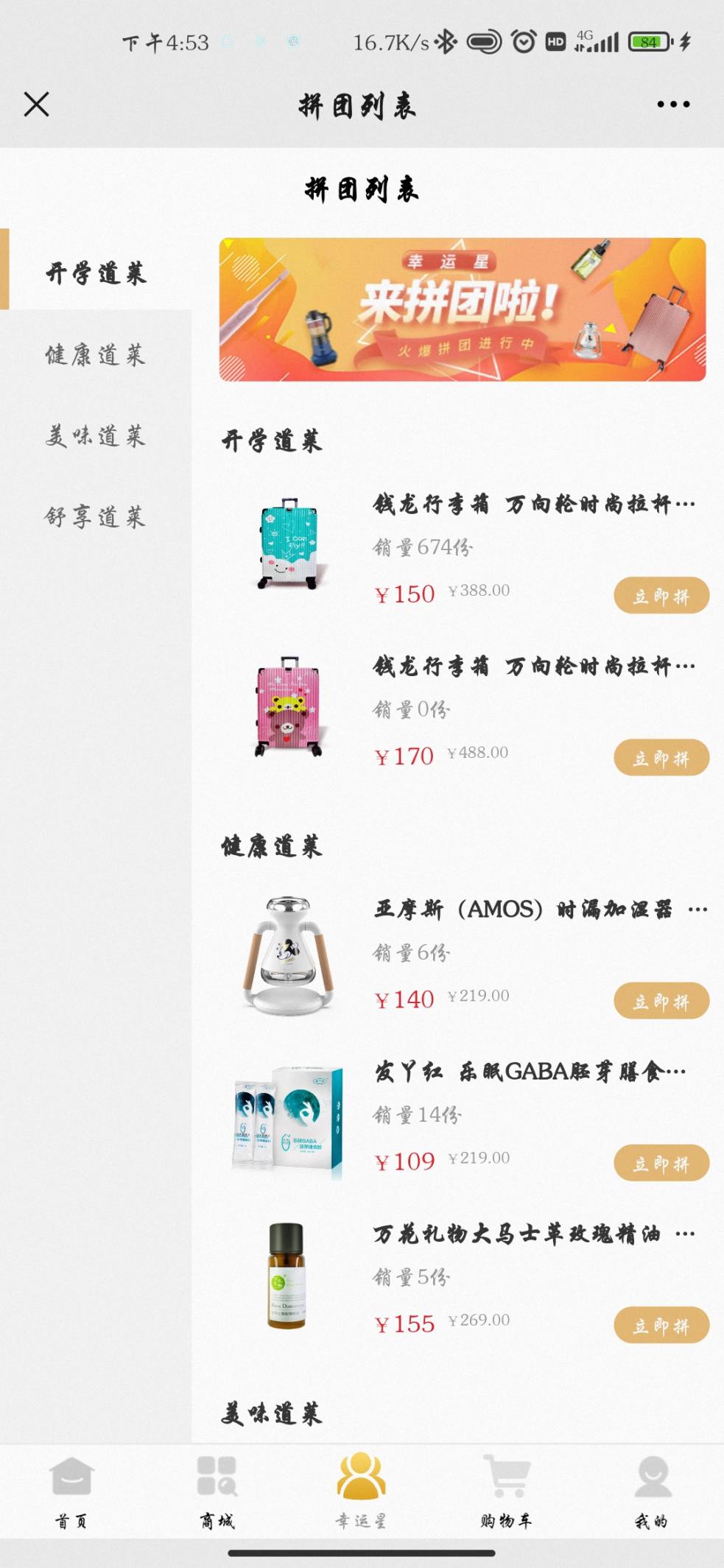Viewport: 724px width, 1568px height.
Task: Switch to the 美味道莱 category
Action: click(96, 436)
